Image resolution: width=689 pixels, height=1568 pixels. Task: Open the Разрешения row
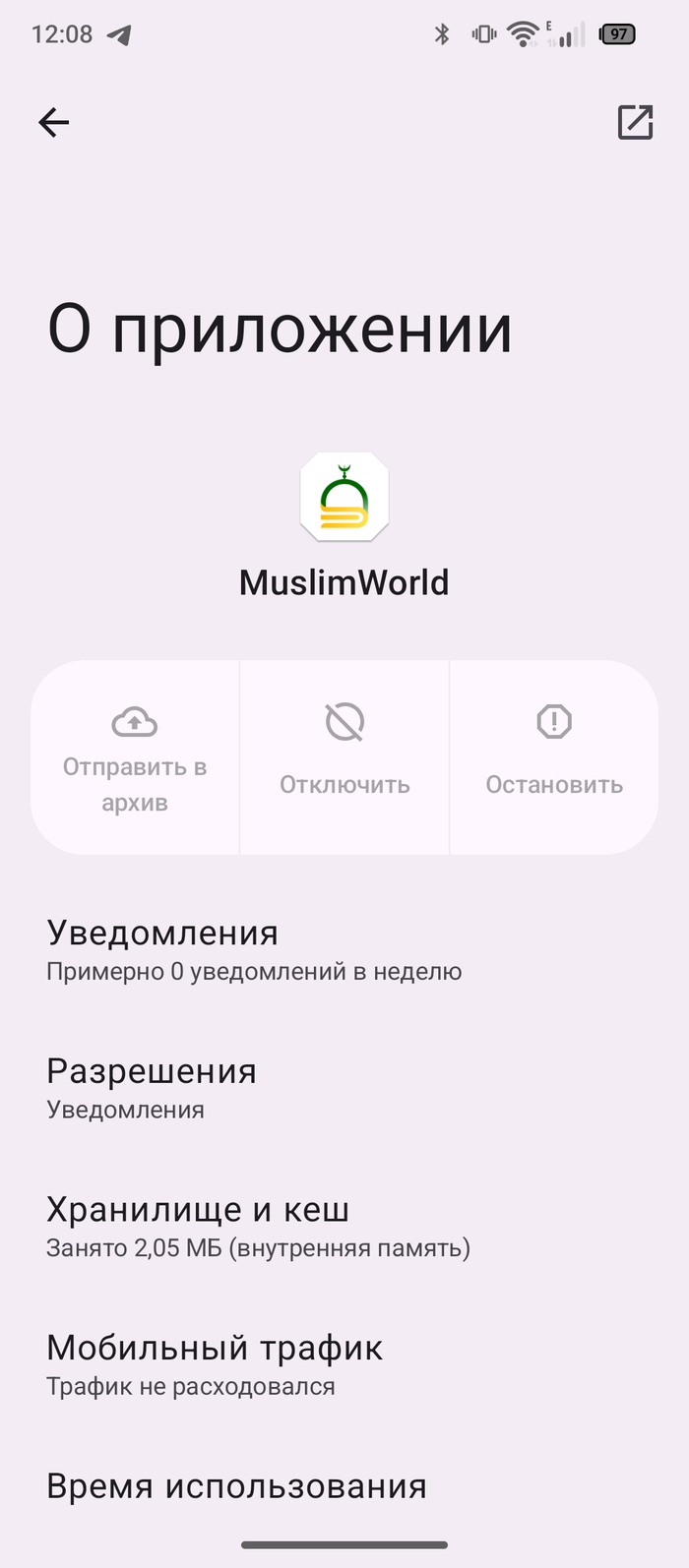click(344, 1090)
